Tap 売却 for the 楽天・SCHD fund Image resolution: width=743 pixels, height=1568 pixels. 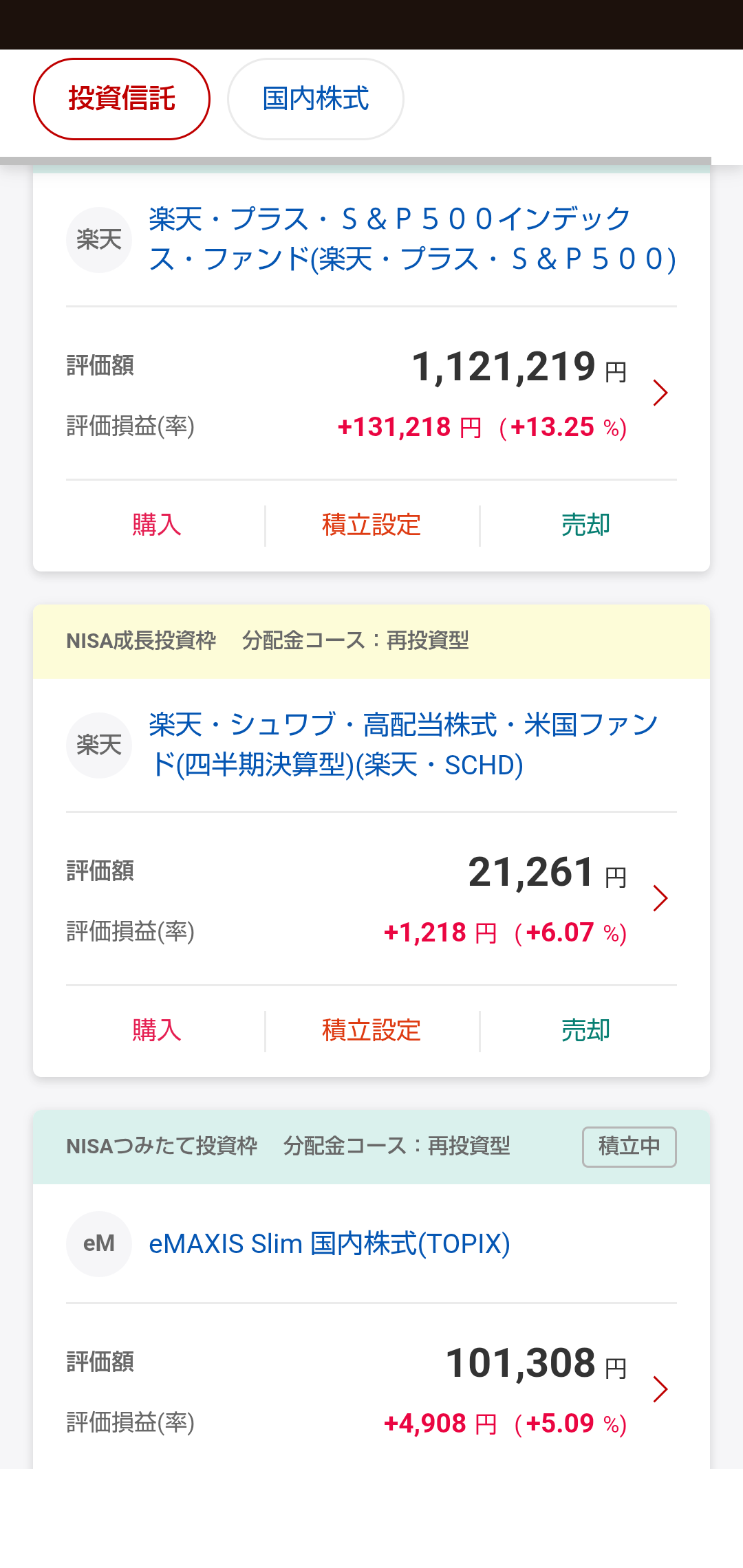pos(586,1031)
